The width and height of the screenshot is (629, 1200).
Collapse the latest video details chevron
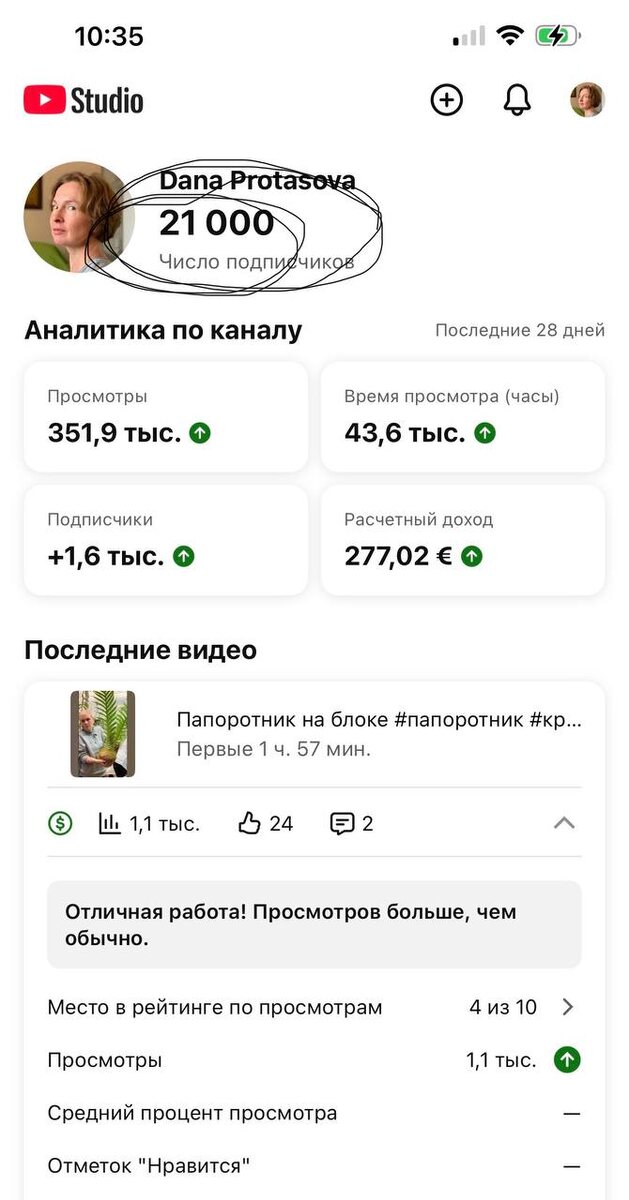[564, 823]
